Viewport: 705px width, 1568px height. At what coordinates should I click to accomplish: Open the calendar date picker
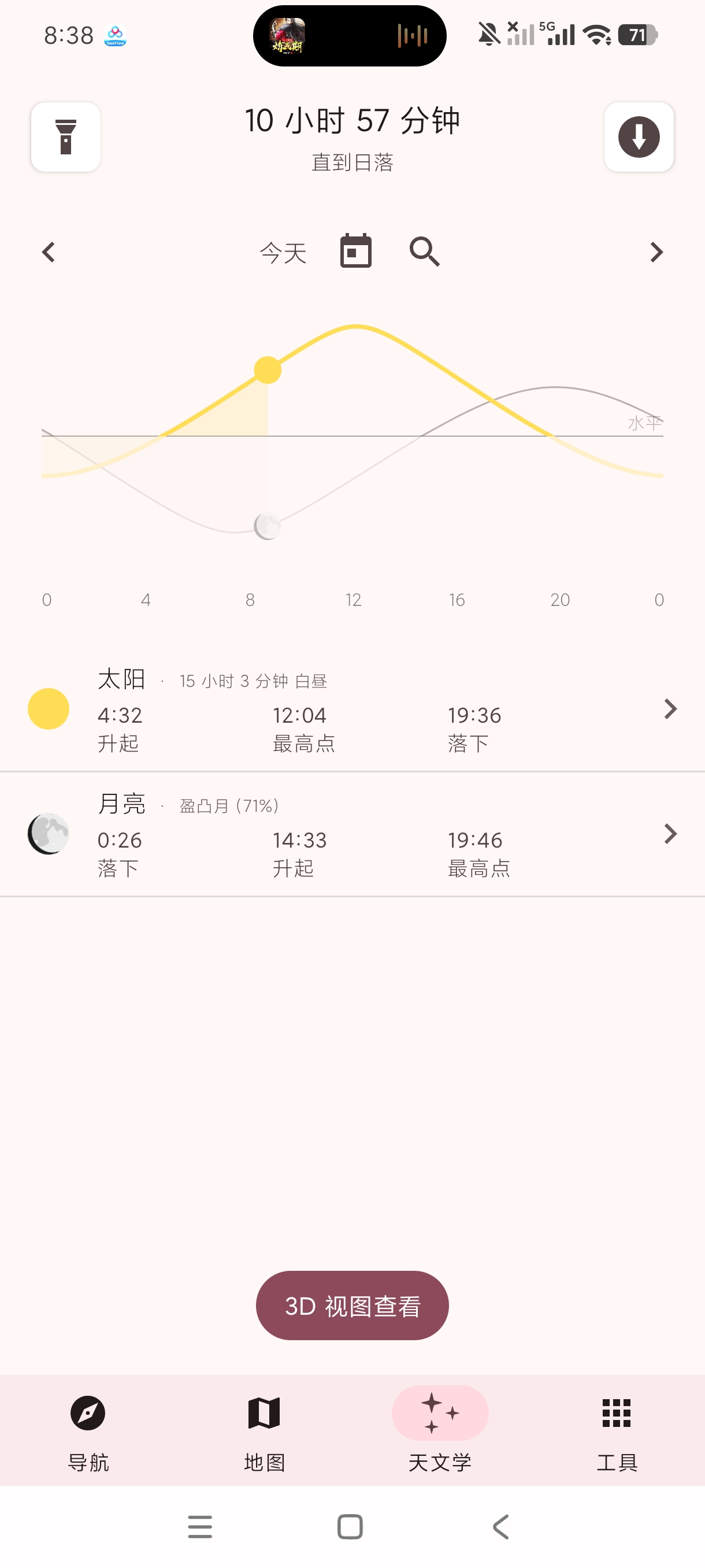point(356,251)
